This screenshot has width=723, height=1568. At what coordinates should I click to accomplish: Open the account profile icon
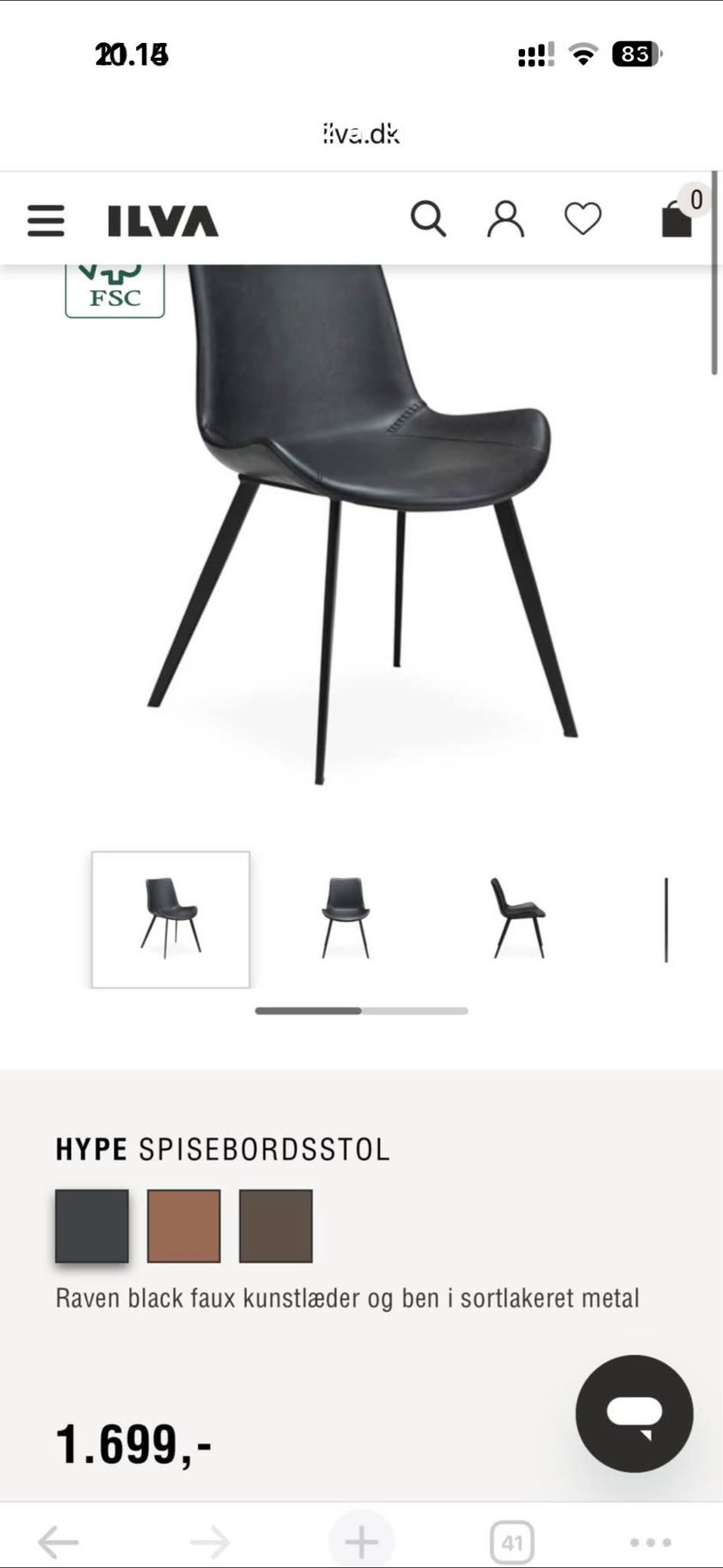[x=505, y=219]
